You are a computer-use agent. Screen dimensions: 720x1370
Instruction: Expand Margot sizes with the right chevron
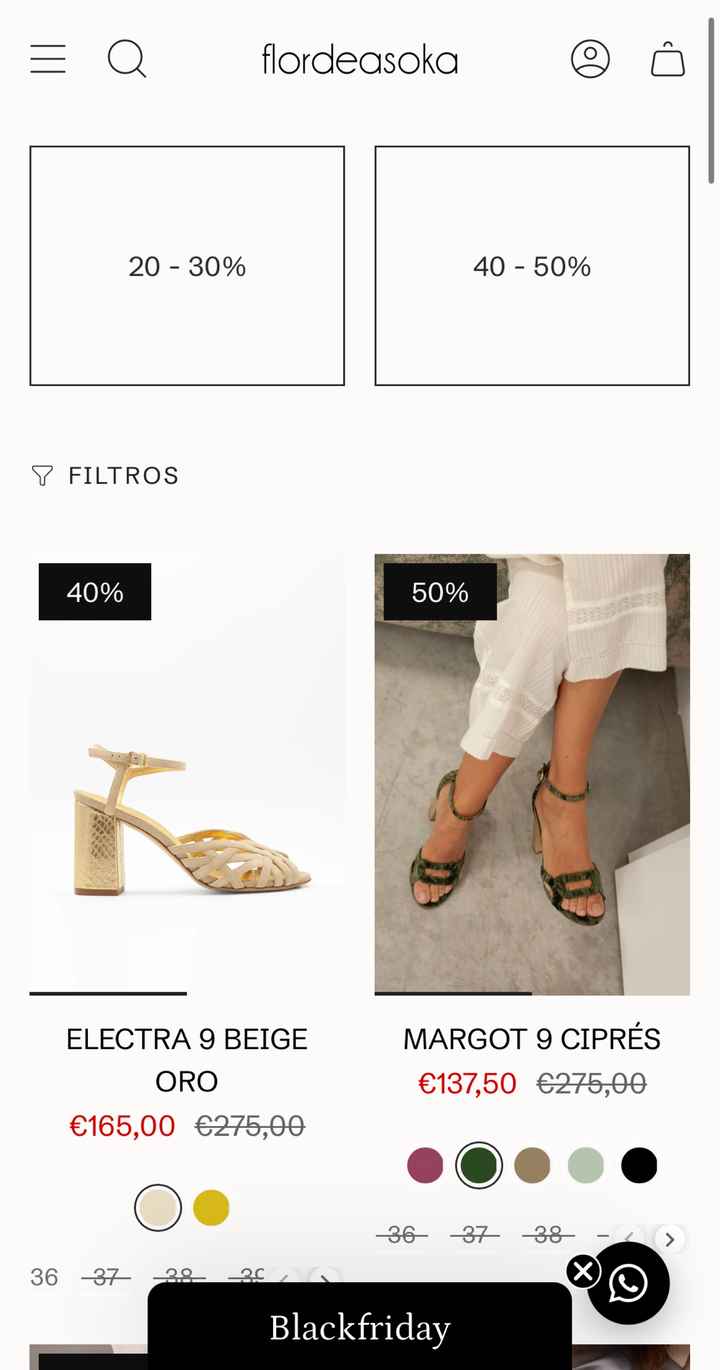pos(670,1239)
